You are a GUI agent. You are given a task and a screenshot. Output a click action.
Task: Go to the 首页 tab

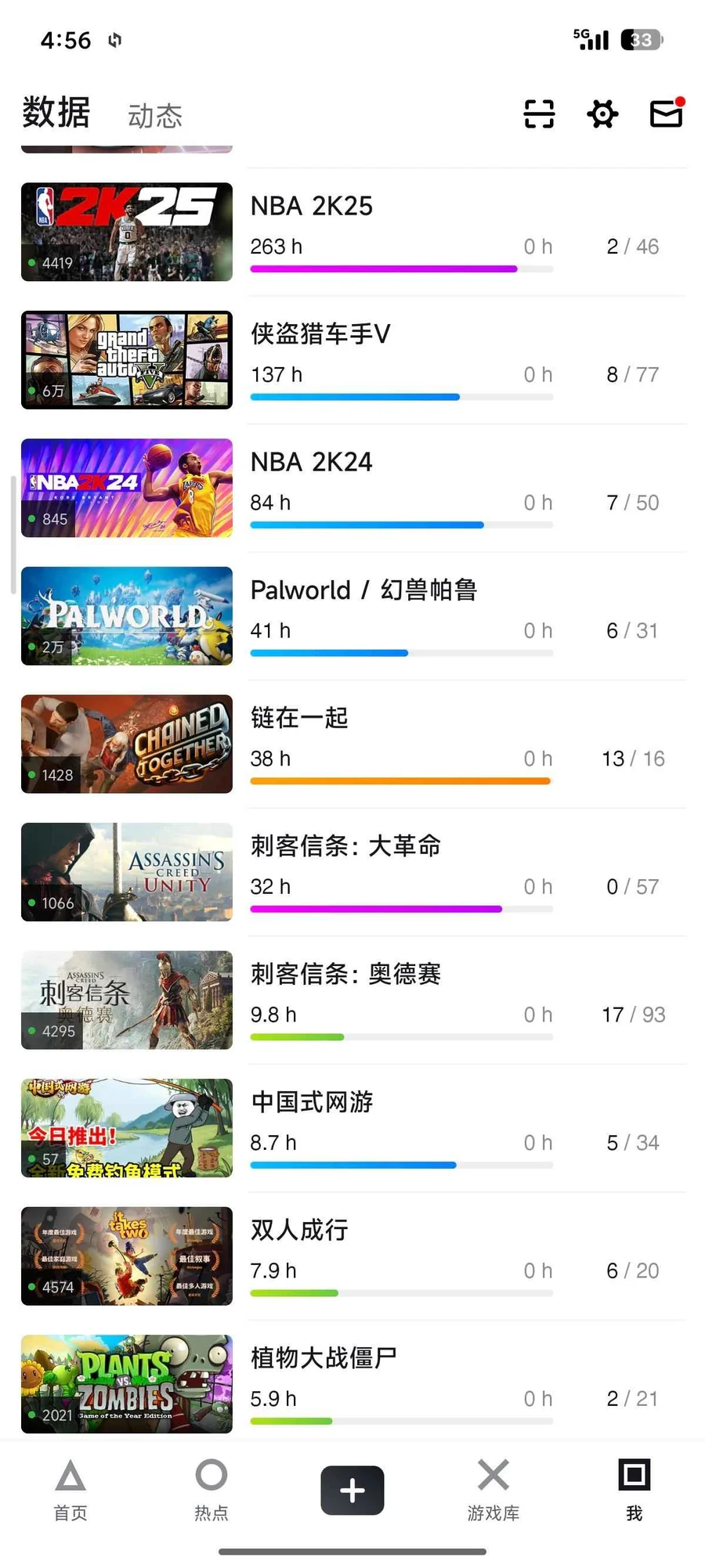pyautogui.click(x=70, y=1490)
